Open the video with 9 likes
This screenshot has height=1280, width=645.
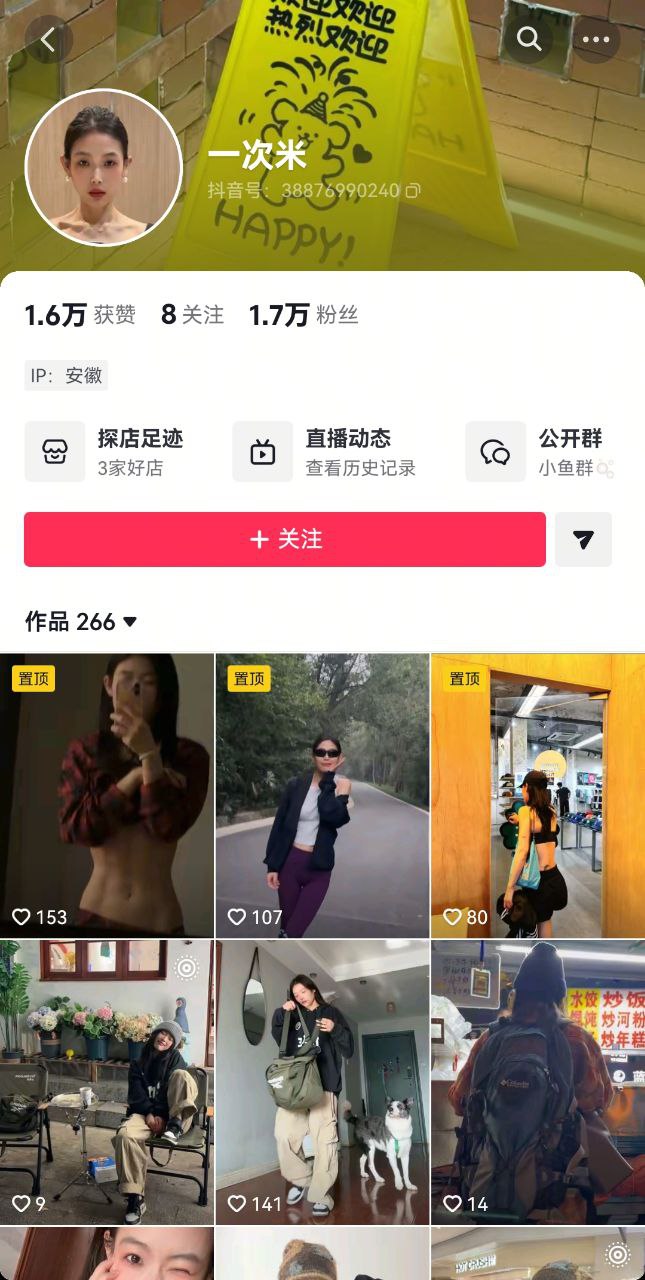107,1082
